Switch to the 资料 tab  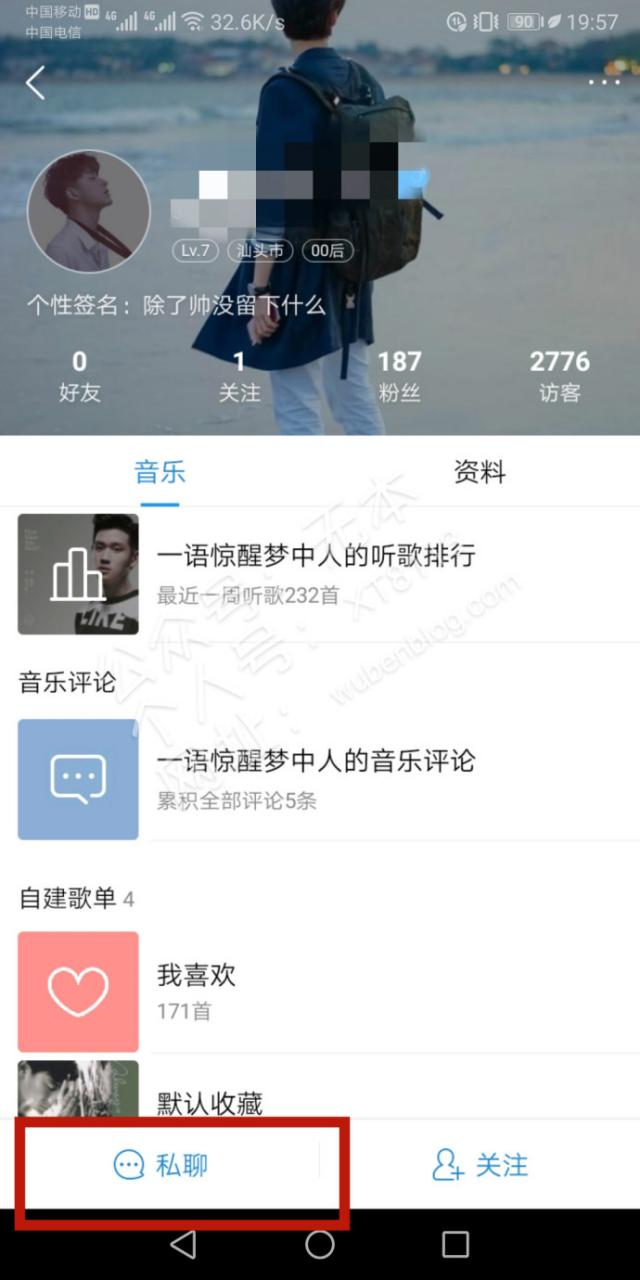pos(479,472)
